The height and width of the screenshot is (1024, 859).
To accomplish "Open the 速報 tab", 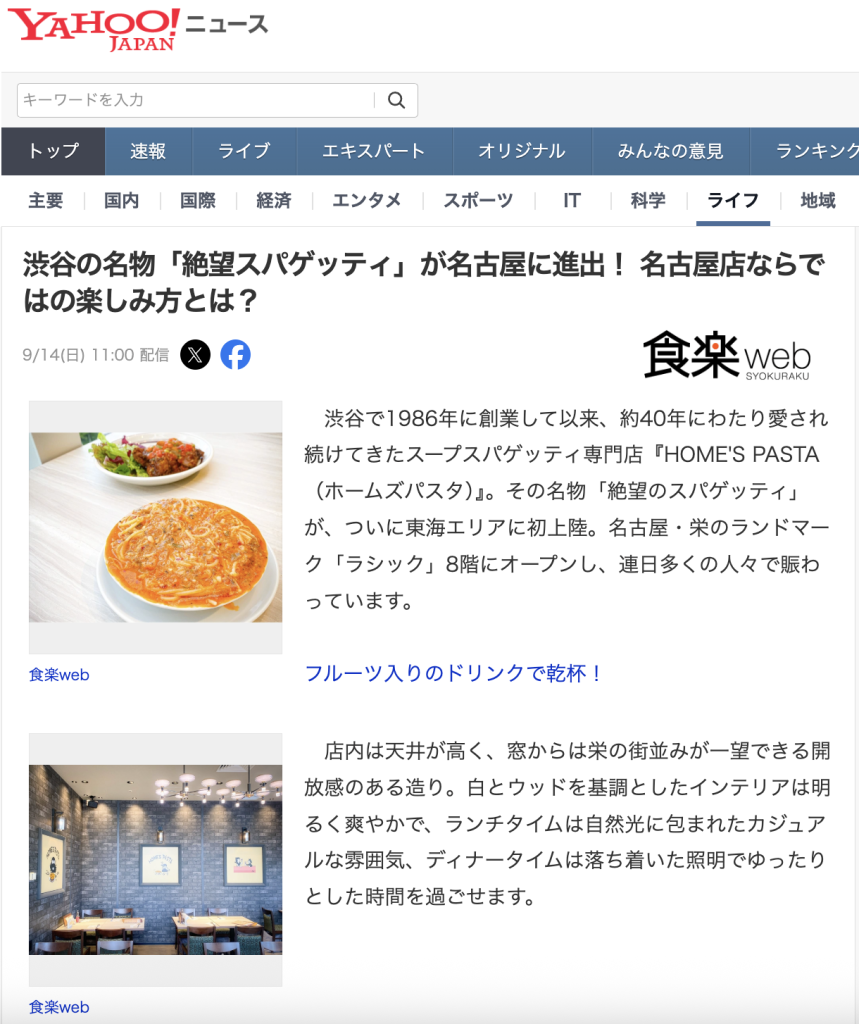I will (x=148, y=151).
